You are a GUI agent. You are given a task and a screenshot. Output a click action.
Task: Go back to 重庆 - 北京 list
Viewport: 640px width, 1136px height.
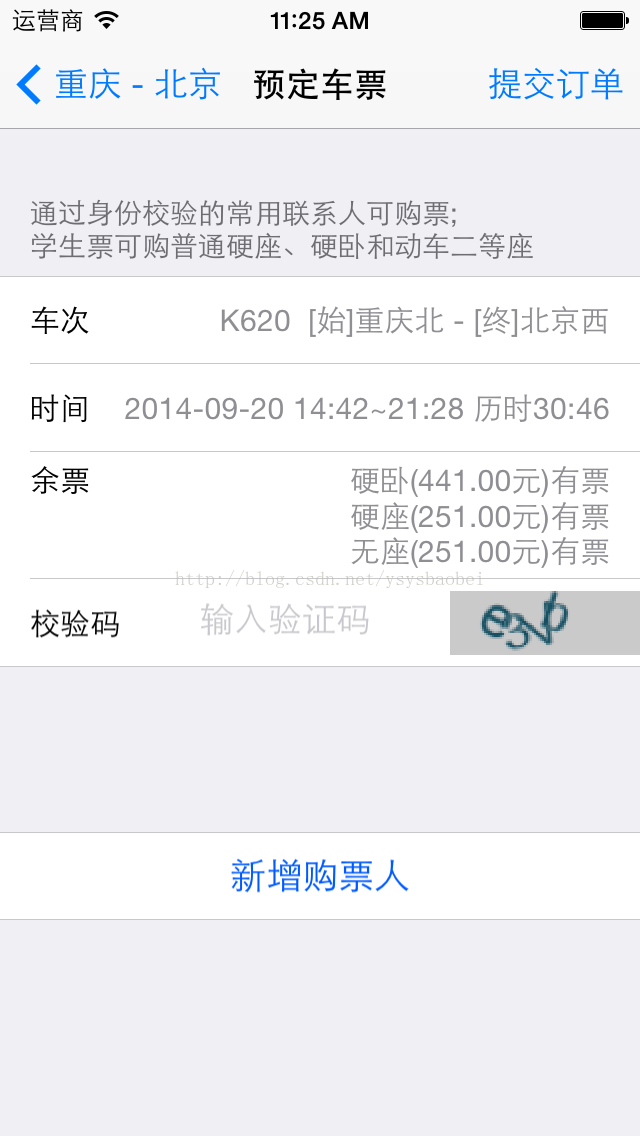click(x=119, y=85)
